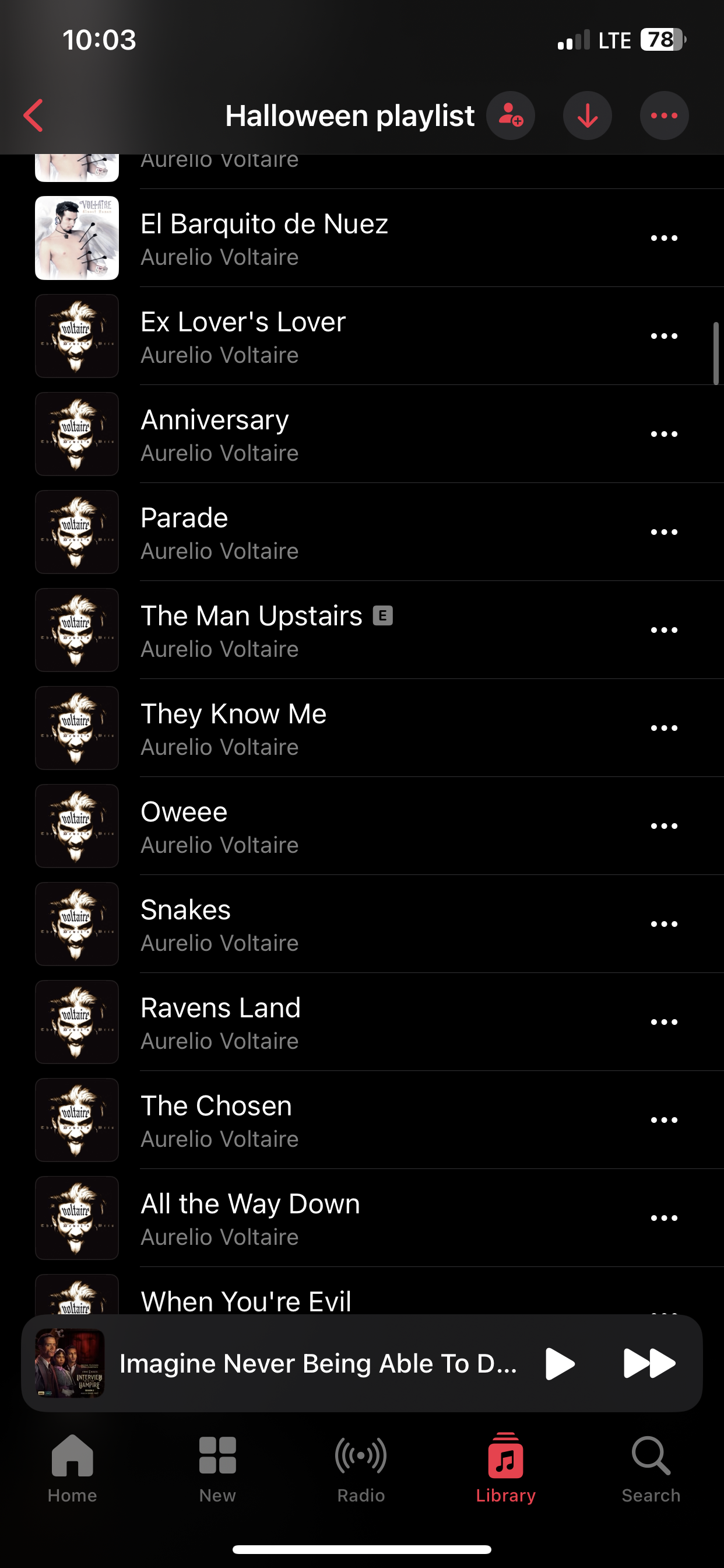Play All the Way Down
The image size is (724, 1568).
tap(250, 1218)
